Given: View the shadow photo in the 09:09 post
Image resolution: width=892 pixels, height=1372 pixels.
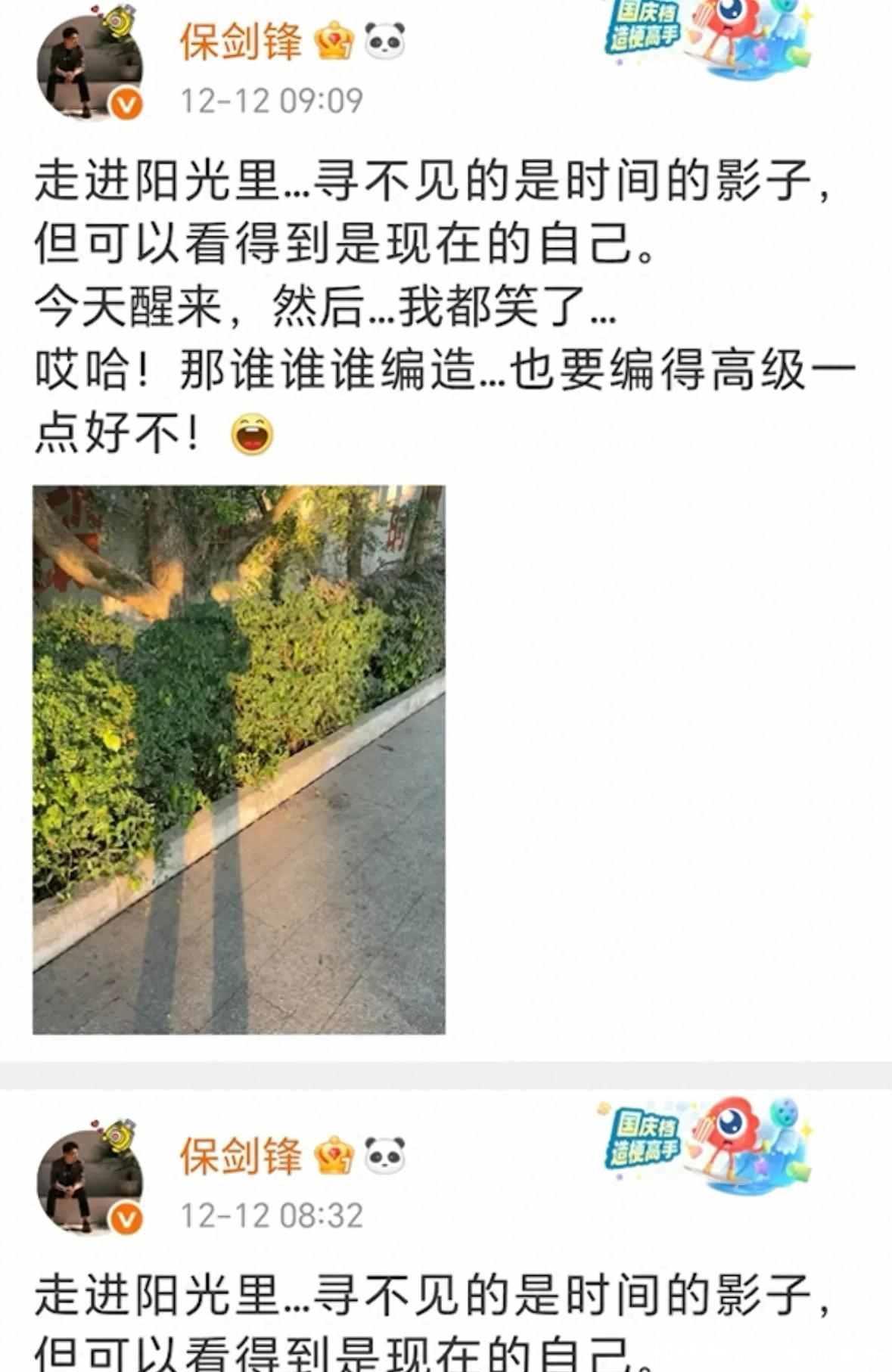Looking at the screenshot, I should (238, 759).
